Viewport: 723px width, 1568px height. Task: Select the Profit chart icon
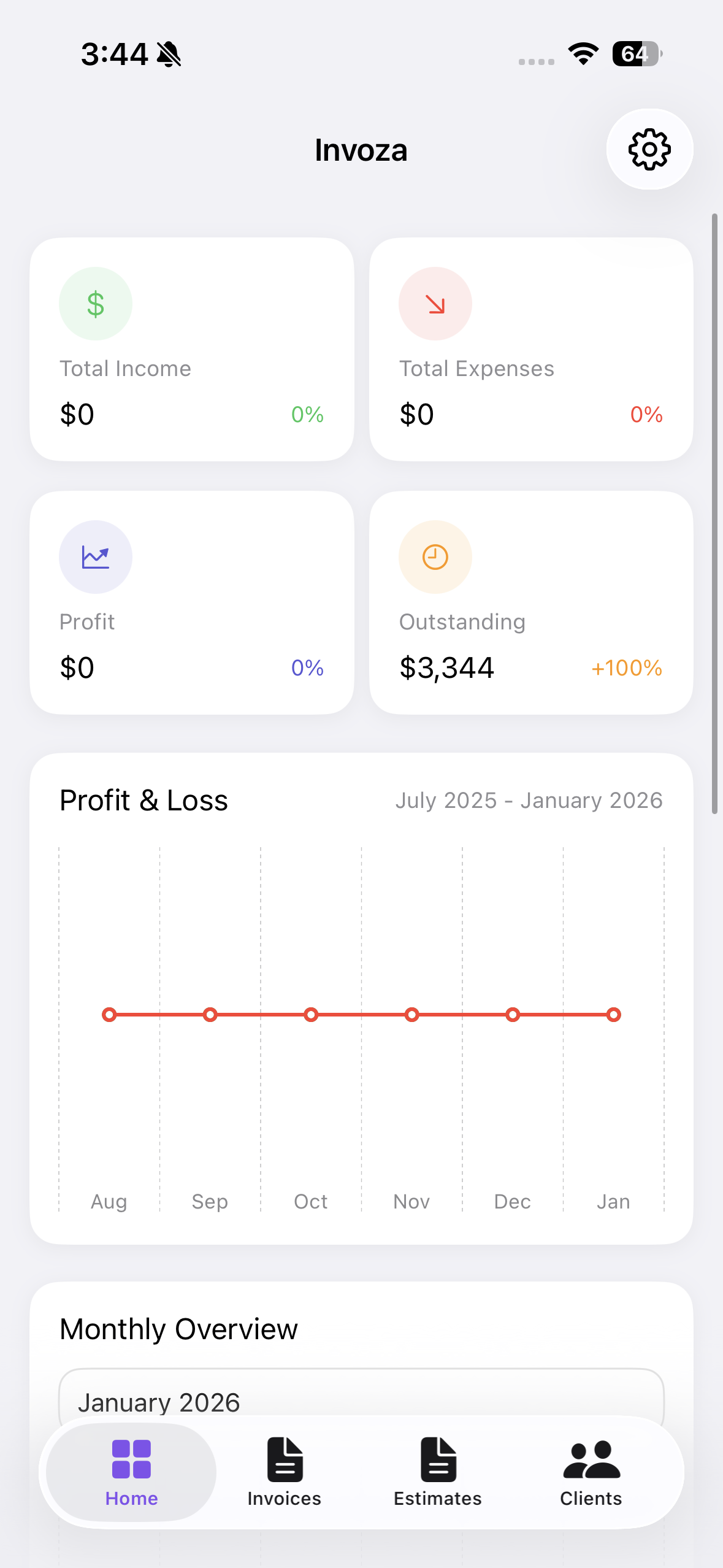click(95, 556)
